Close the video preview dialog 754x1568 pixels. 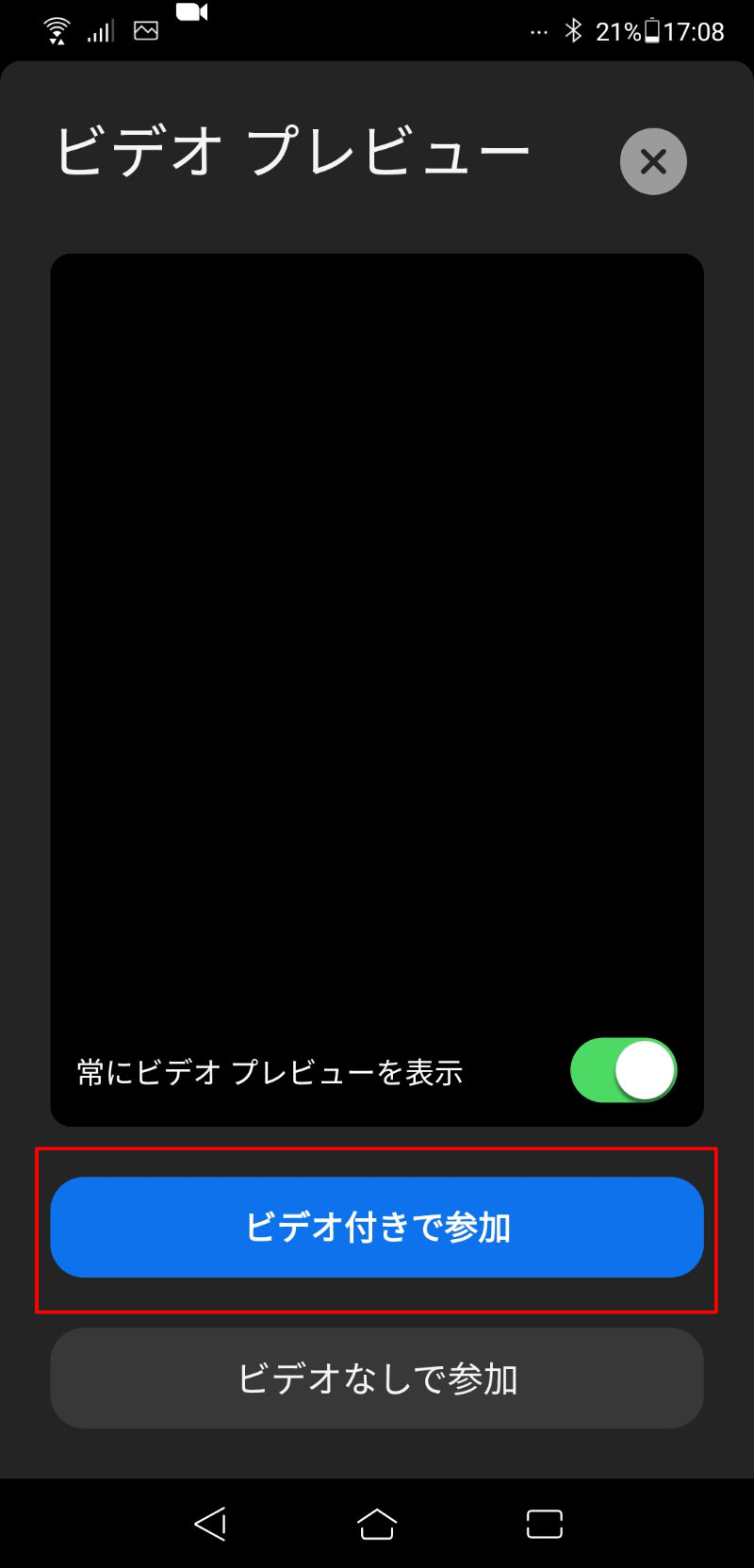(653, 162)
